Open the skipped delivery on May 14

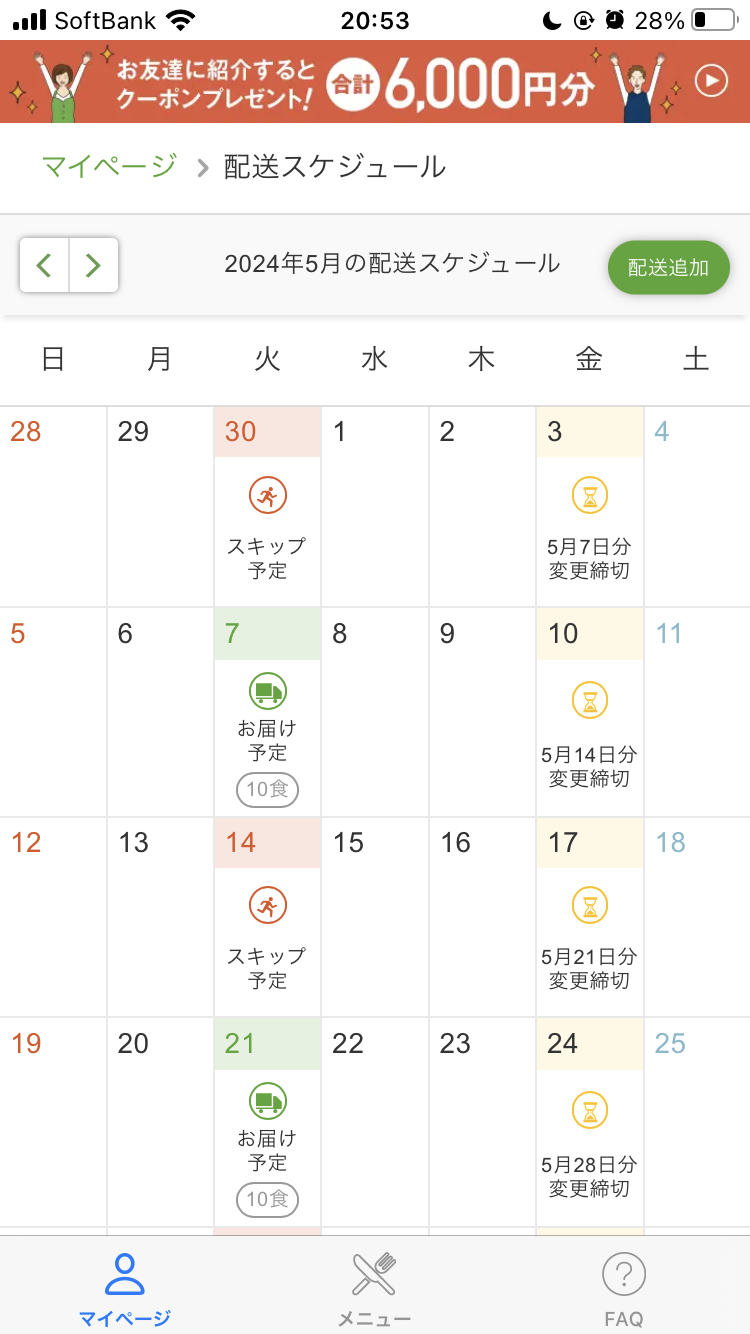tap(267, 940)
